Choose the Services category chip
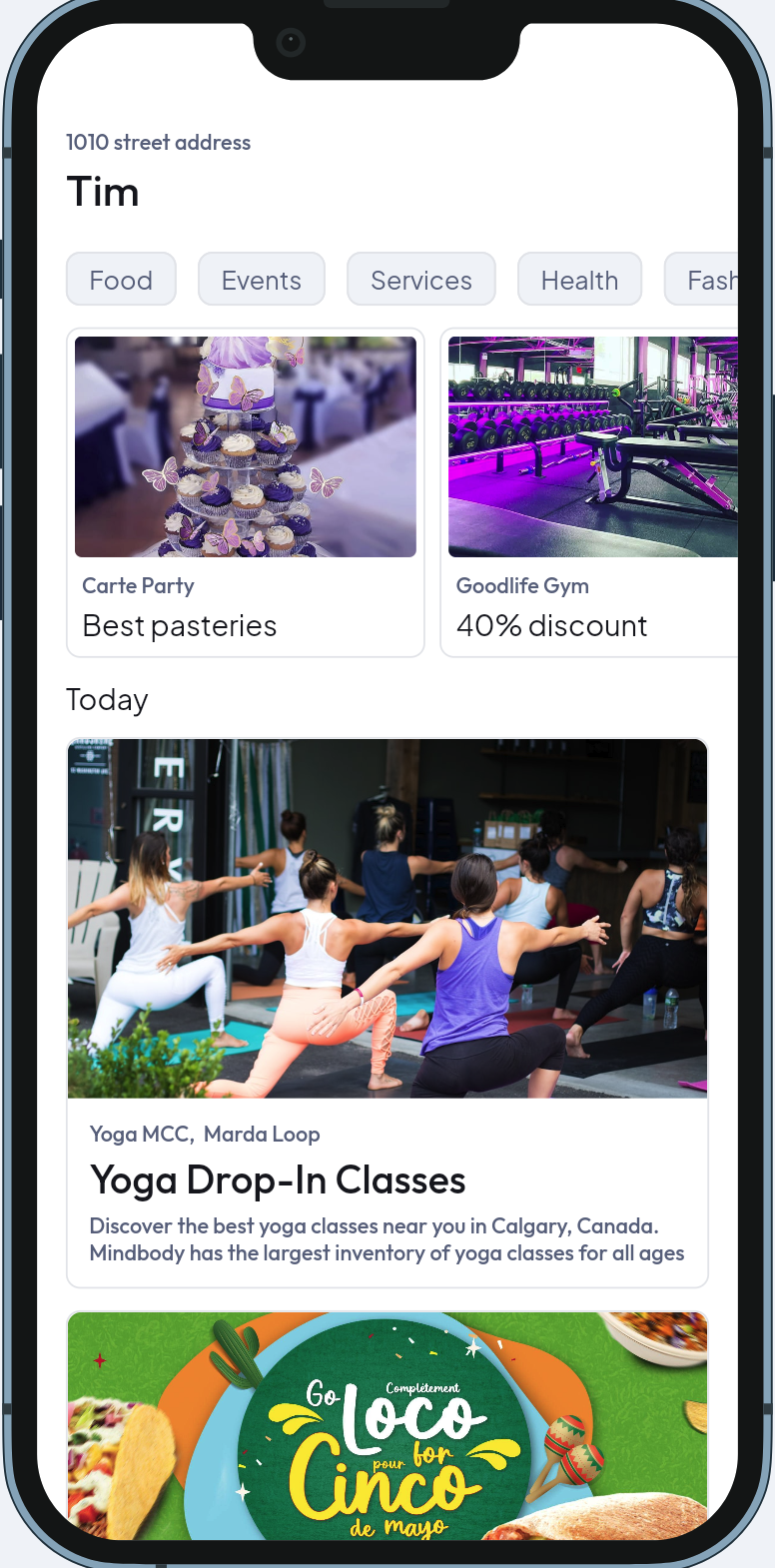Screen dimensions: 775x1568 [x=420, y=280]
